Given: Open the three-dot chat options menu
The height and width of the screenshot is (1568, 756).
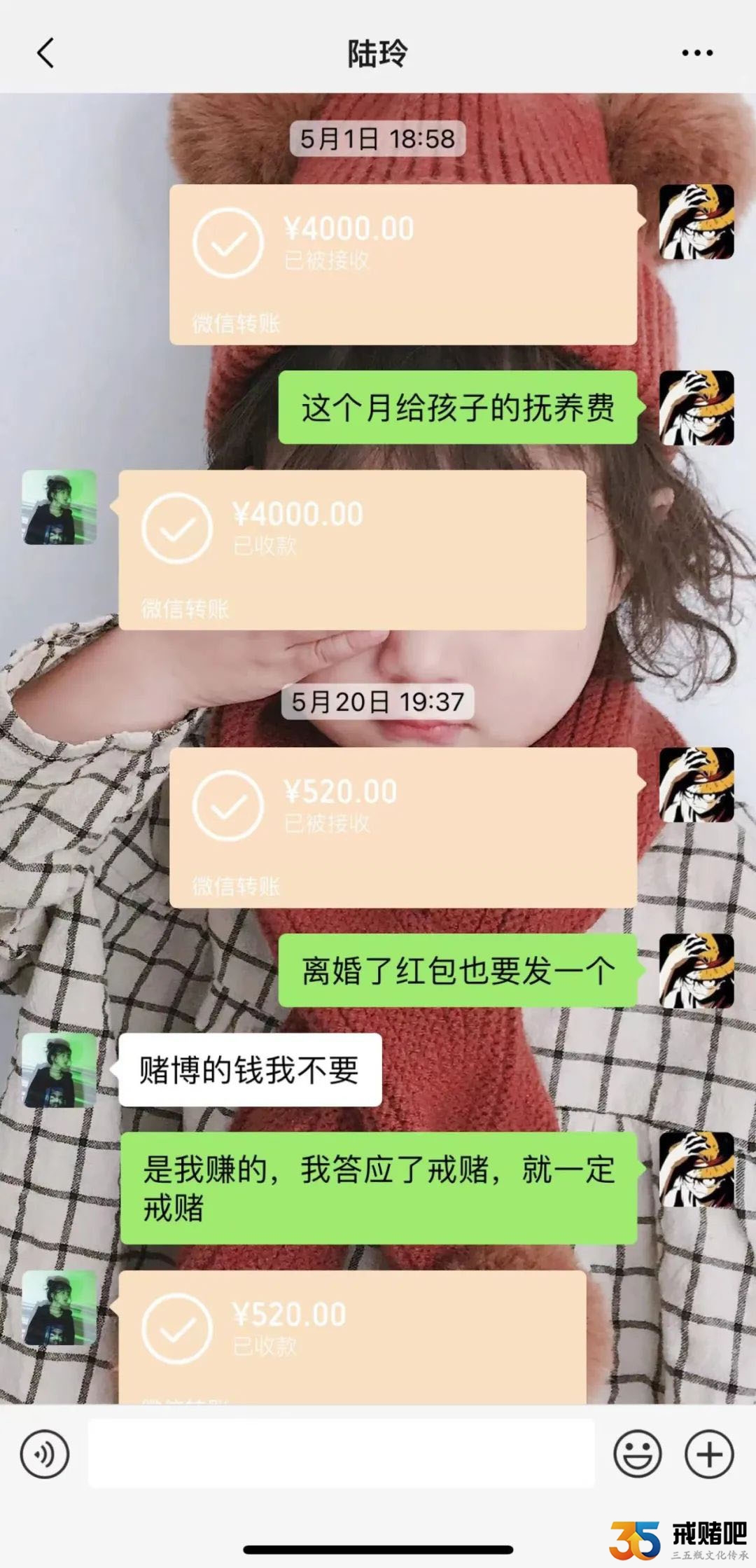Looking at the screenshot, I should (x=697, y=53).
